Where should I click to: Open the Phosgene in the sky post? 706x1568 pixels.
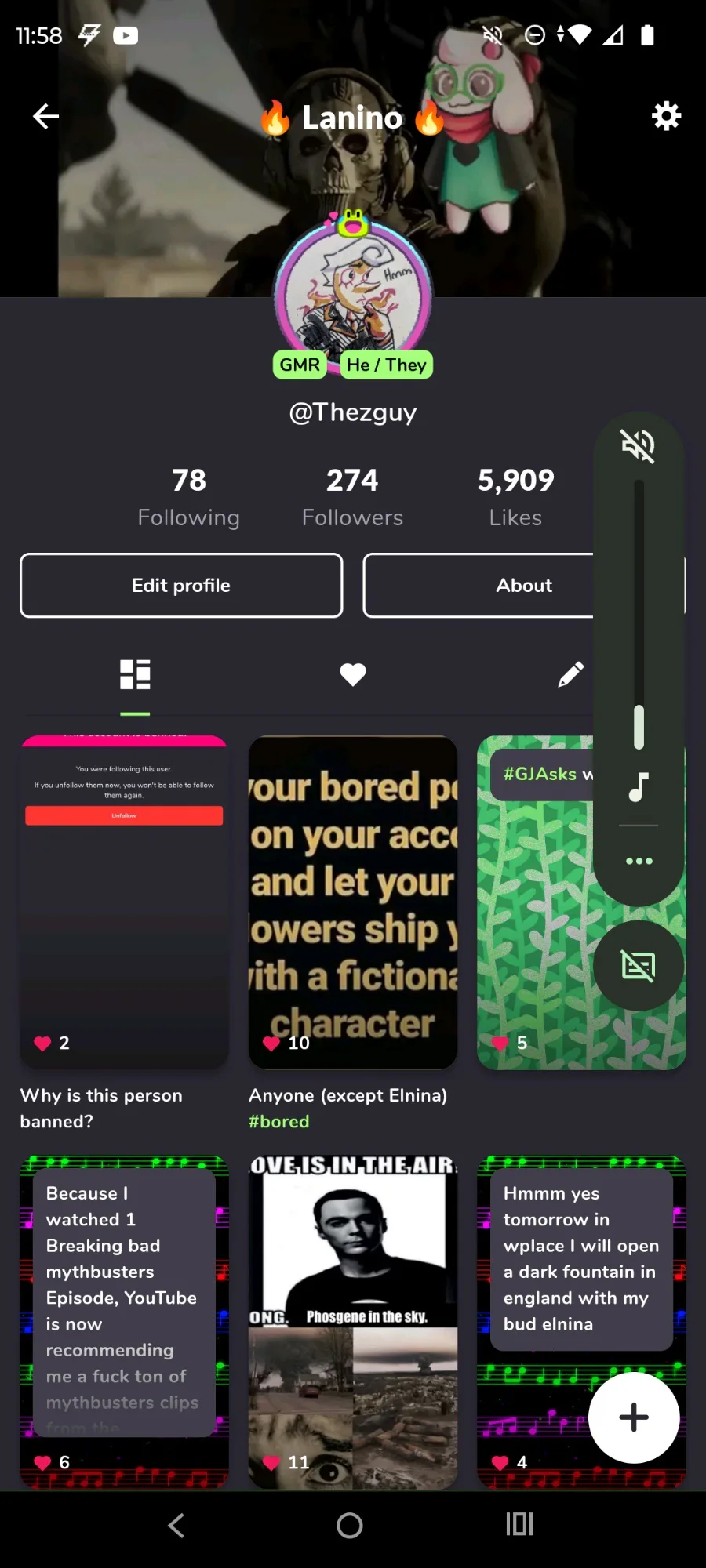click(353, 1322)
